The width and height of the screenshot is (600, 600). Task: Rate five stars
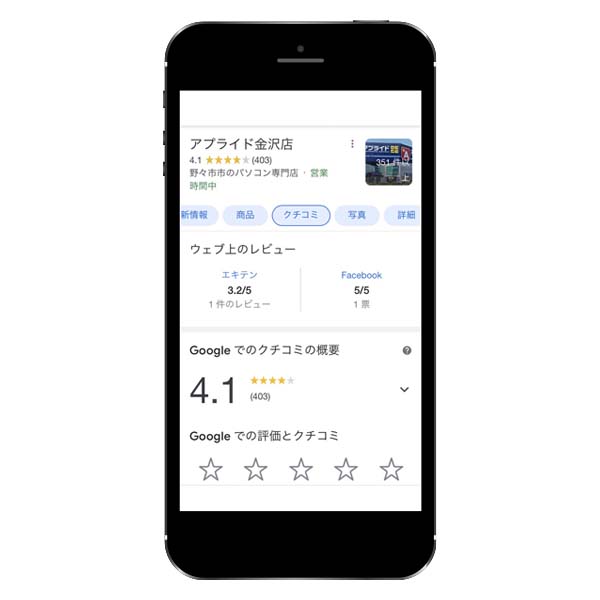(x=391, y=469)
